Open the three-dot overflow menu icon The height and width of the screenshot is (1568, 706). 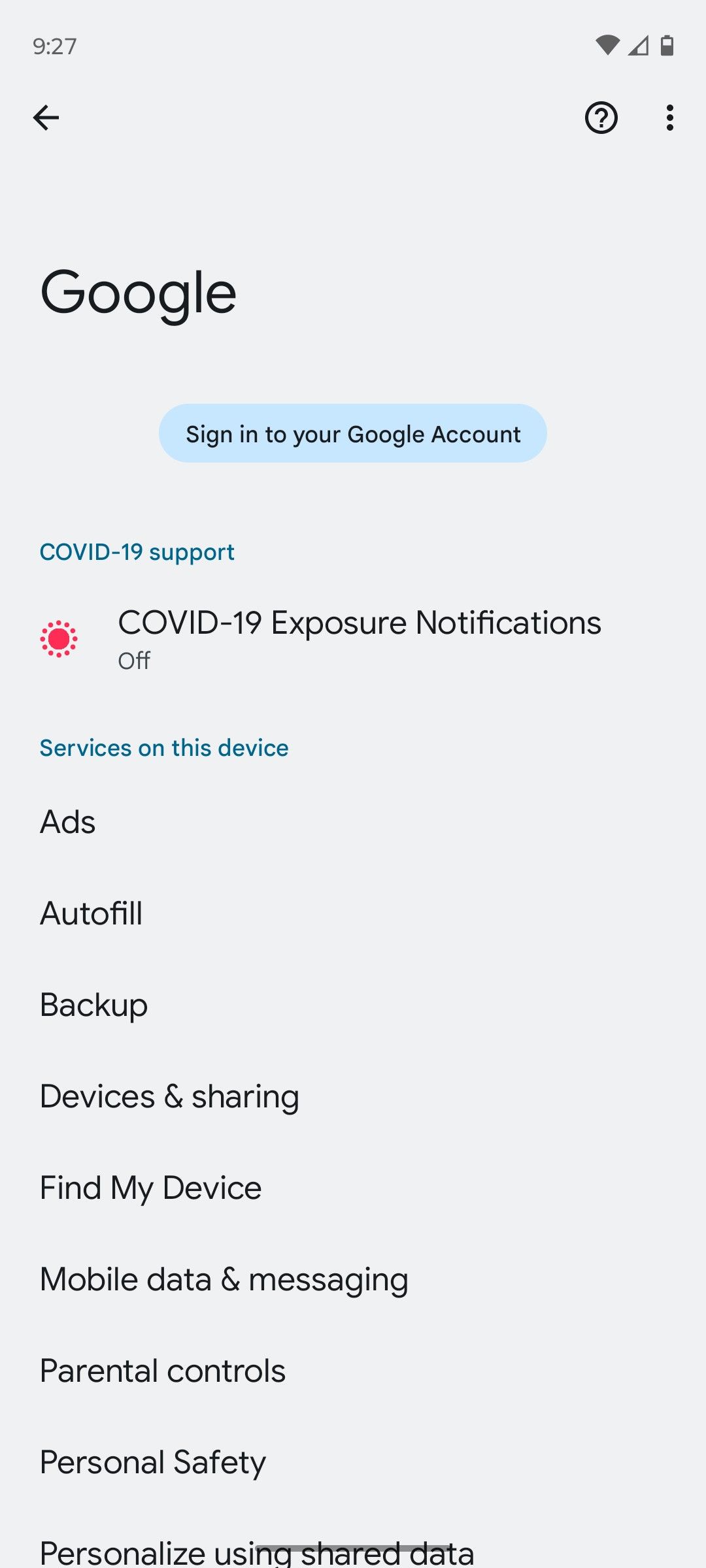pyautogui.click(x=669, y=118)
